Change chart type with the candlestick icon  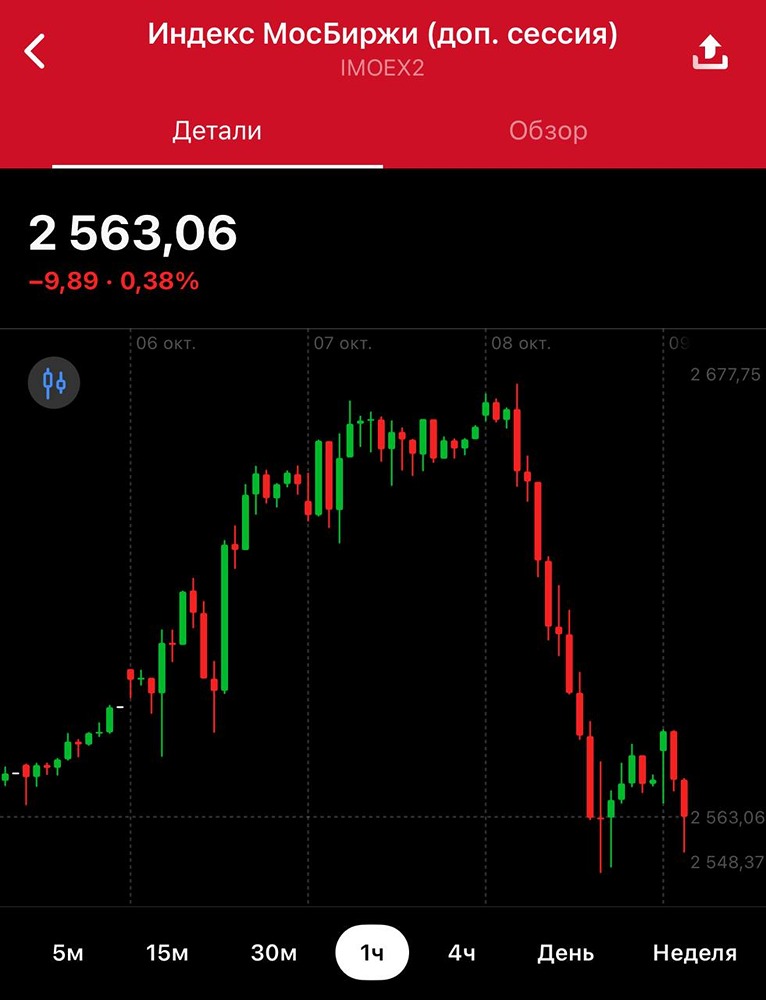pyautogui.click(x=54, y=382)
